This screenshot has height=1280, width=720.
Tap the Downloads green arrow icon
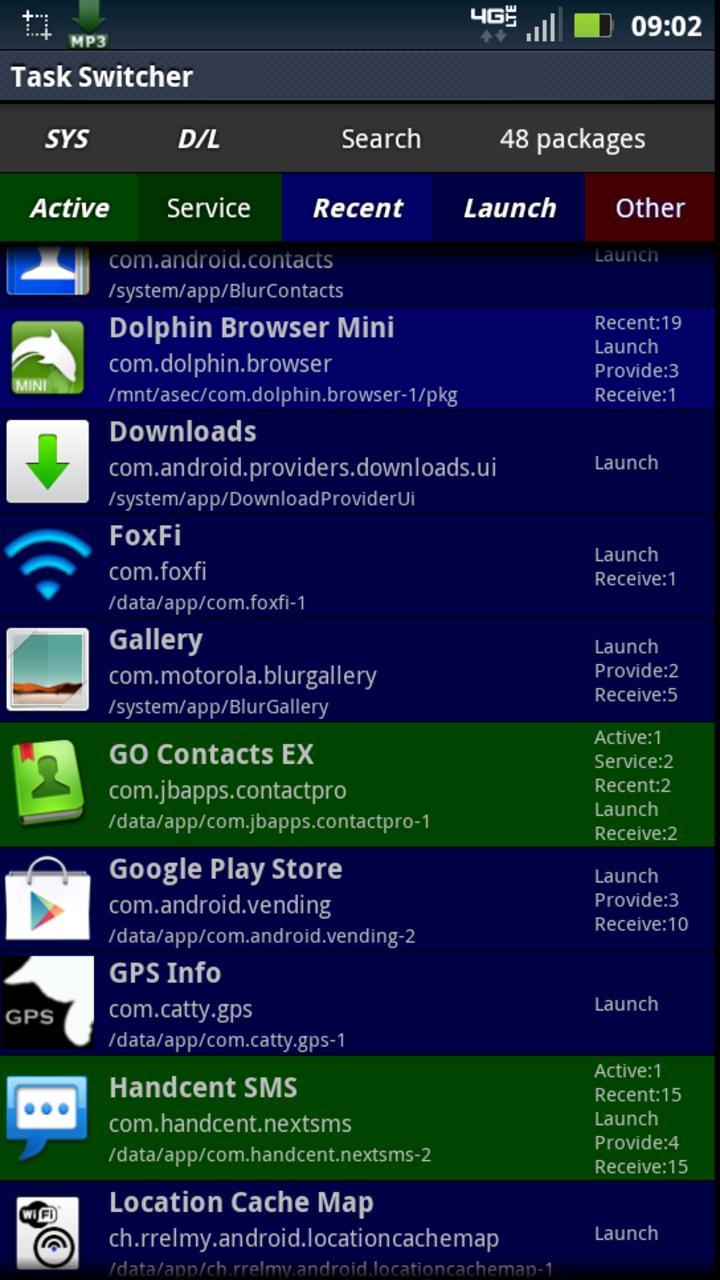point(48,461)
